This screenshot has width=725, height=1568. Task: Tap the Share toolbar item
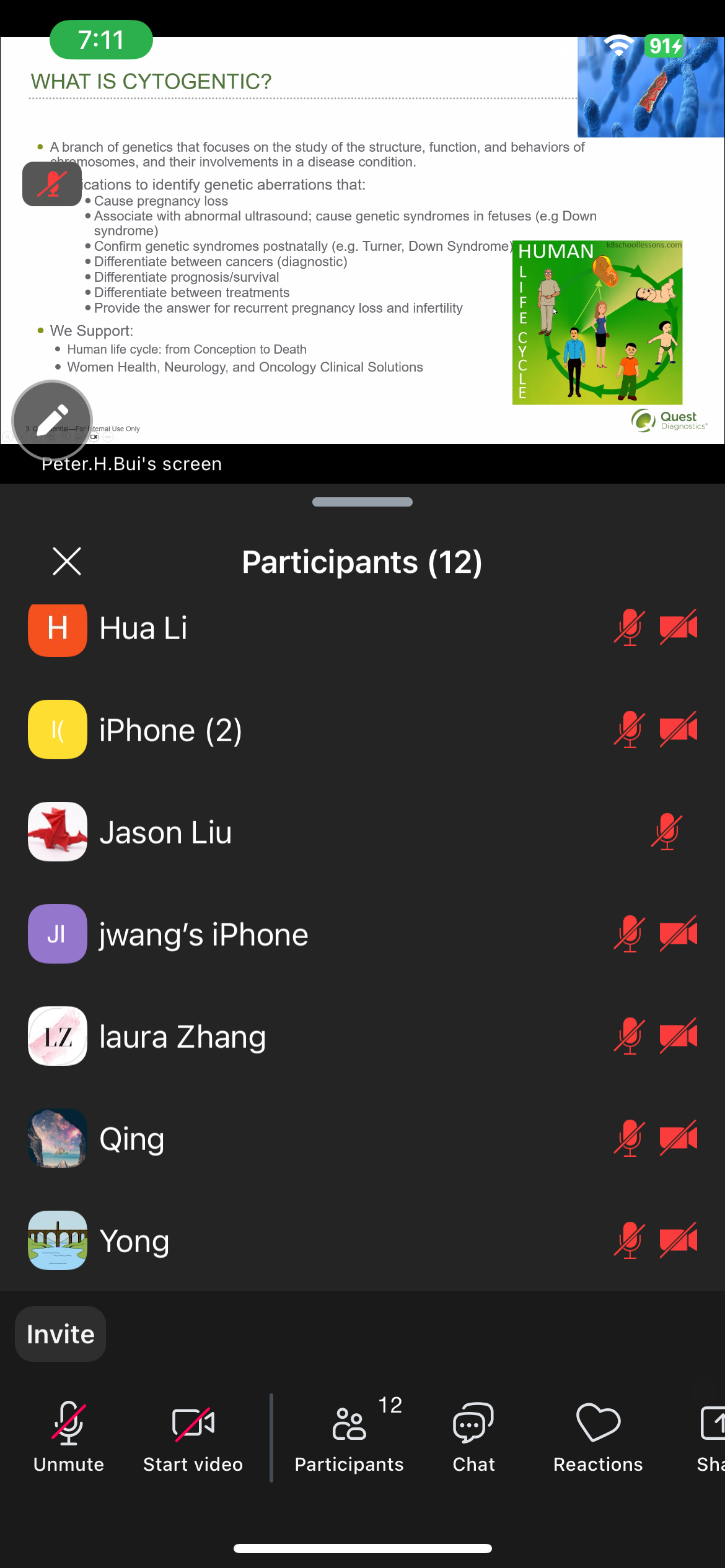710,1438
